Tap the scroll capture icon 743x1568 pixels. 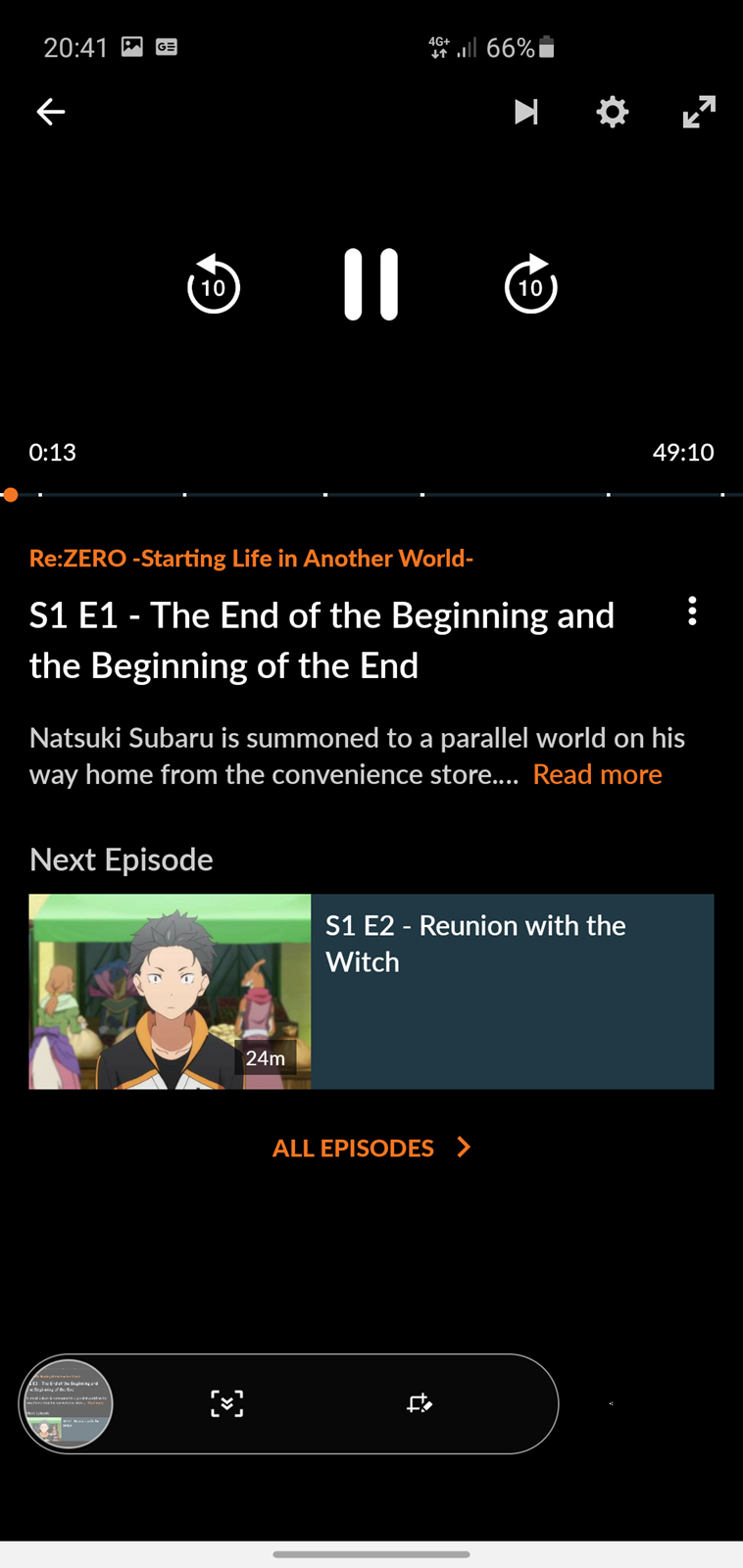[226, 1403]
